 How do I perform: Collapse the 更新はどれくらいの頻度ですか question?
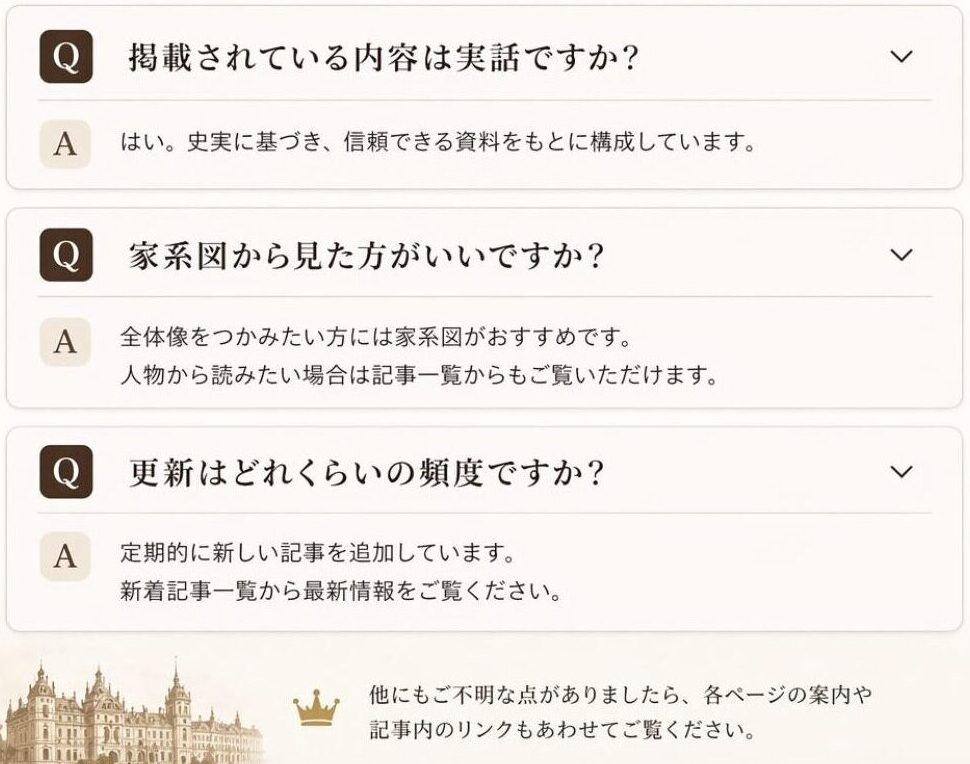point(901,471)
